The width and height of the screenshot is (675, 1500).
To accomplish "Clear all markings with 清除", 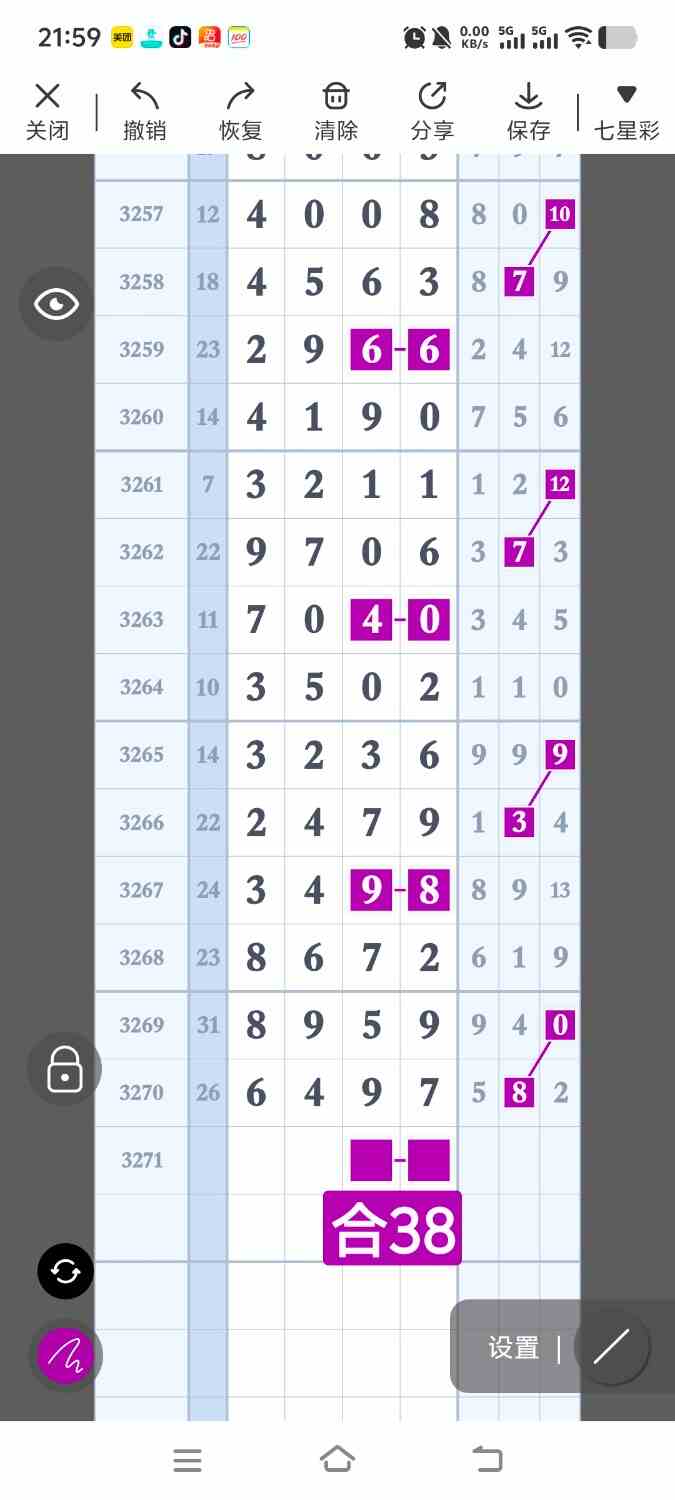I will click(336, 111).
